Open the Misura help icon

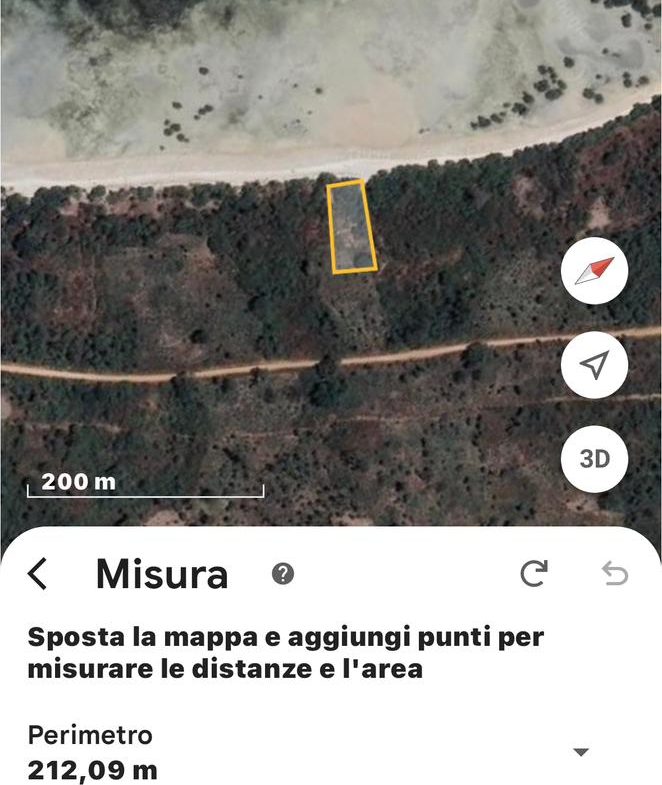point(284,574)
